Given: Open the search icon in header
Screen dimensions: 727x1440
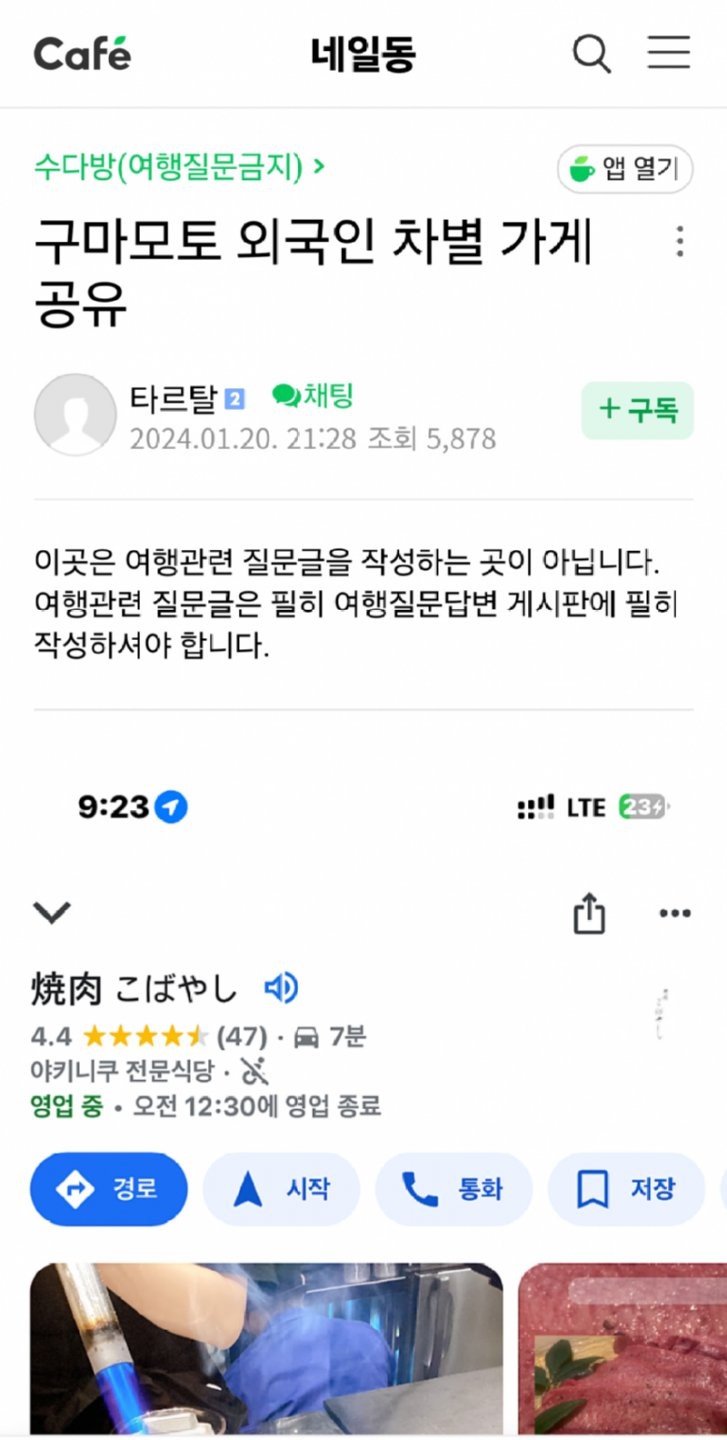Looking at the screenshot, I should click(x=591, y=53).
